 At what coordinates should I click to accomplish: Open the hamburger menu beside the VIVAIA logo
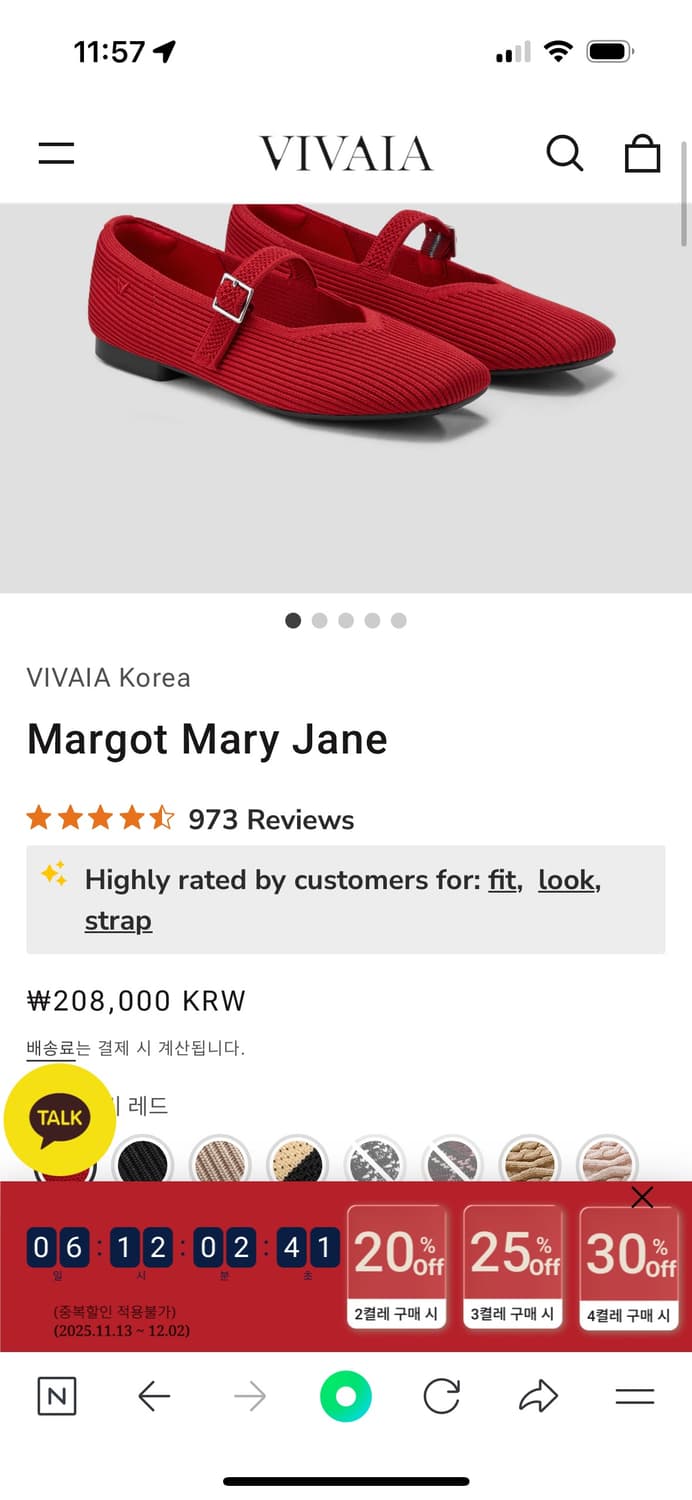click(56, 153)
